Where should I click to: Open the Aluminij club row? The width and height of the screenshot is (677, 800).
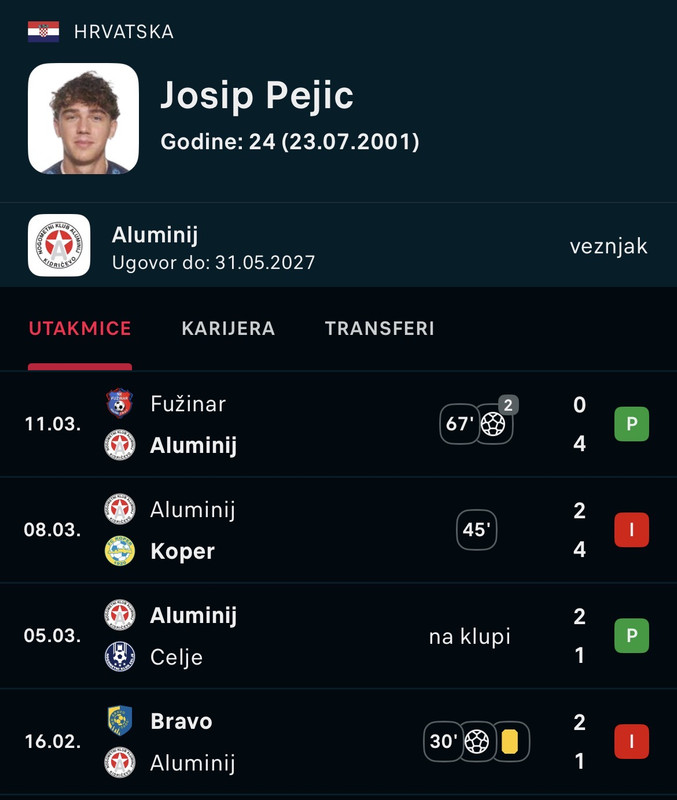pos(338,246)
